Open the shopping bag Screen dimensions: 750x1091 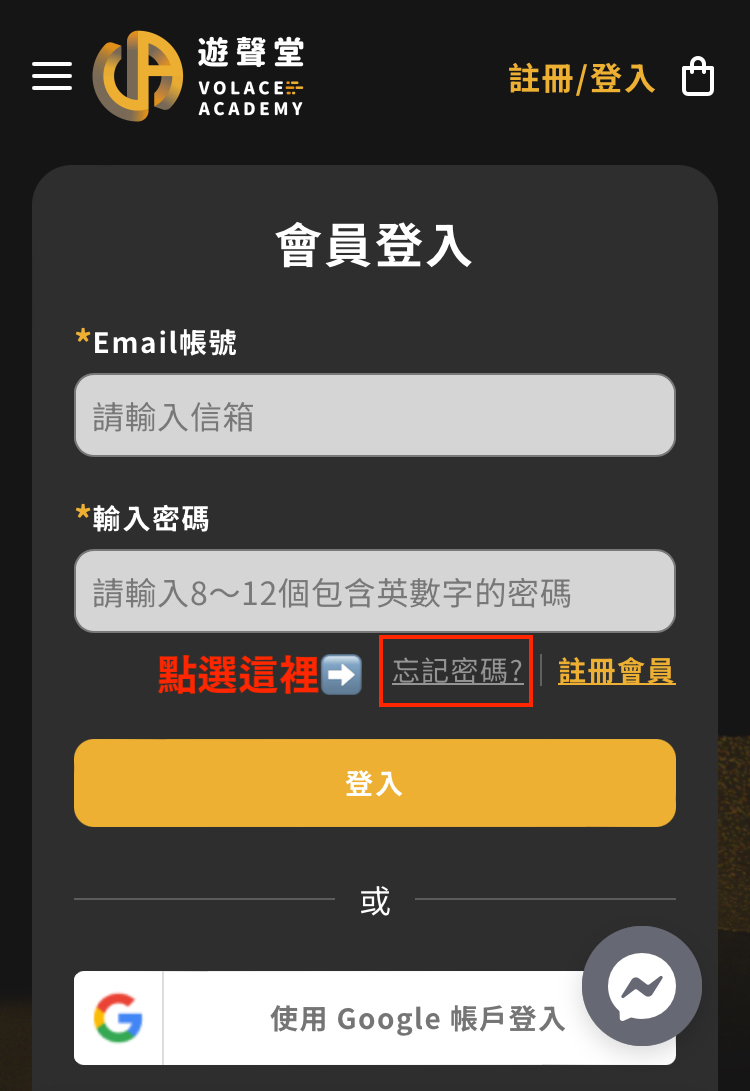698,77
